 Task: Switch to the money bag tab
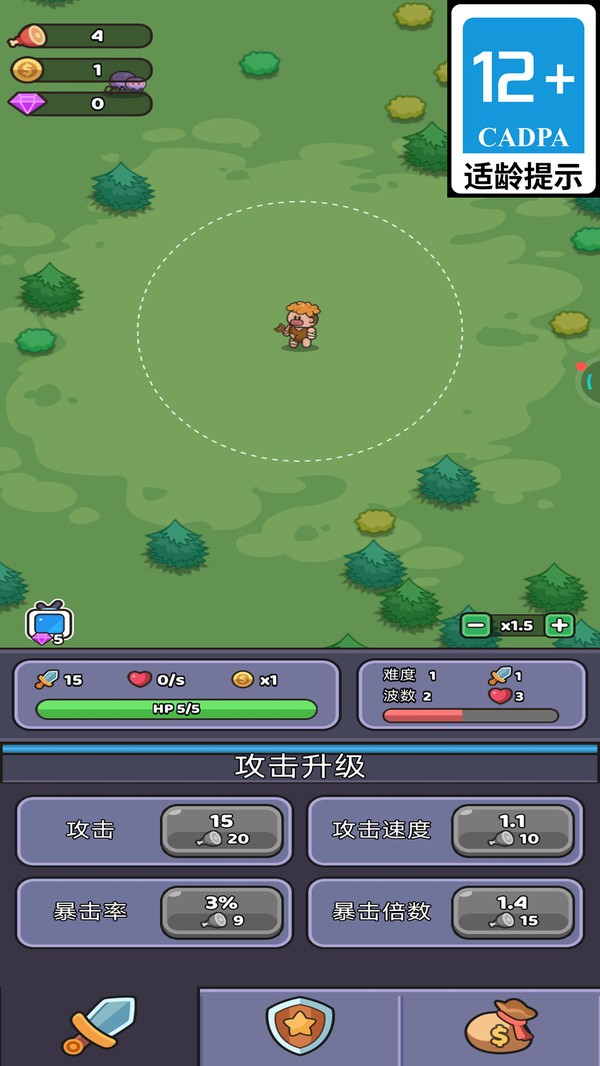500,1026
